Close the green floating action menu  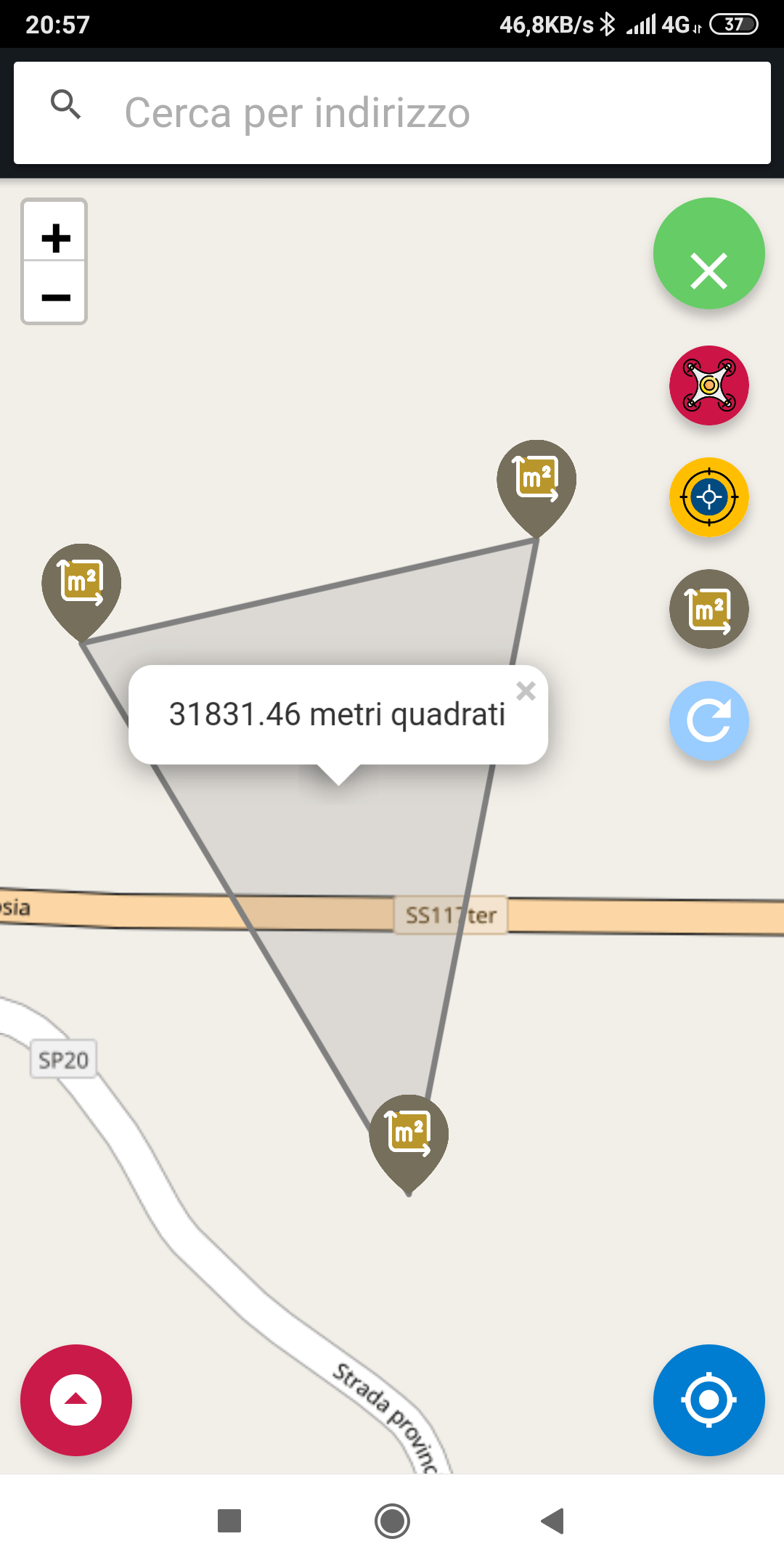point(709,253)
